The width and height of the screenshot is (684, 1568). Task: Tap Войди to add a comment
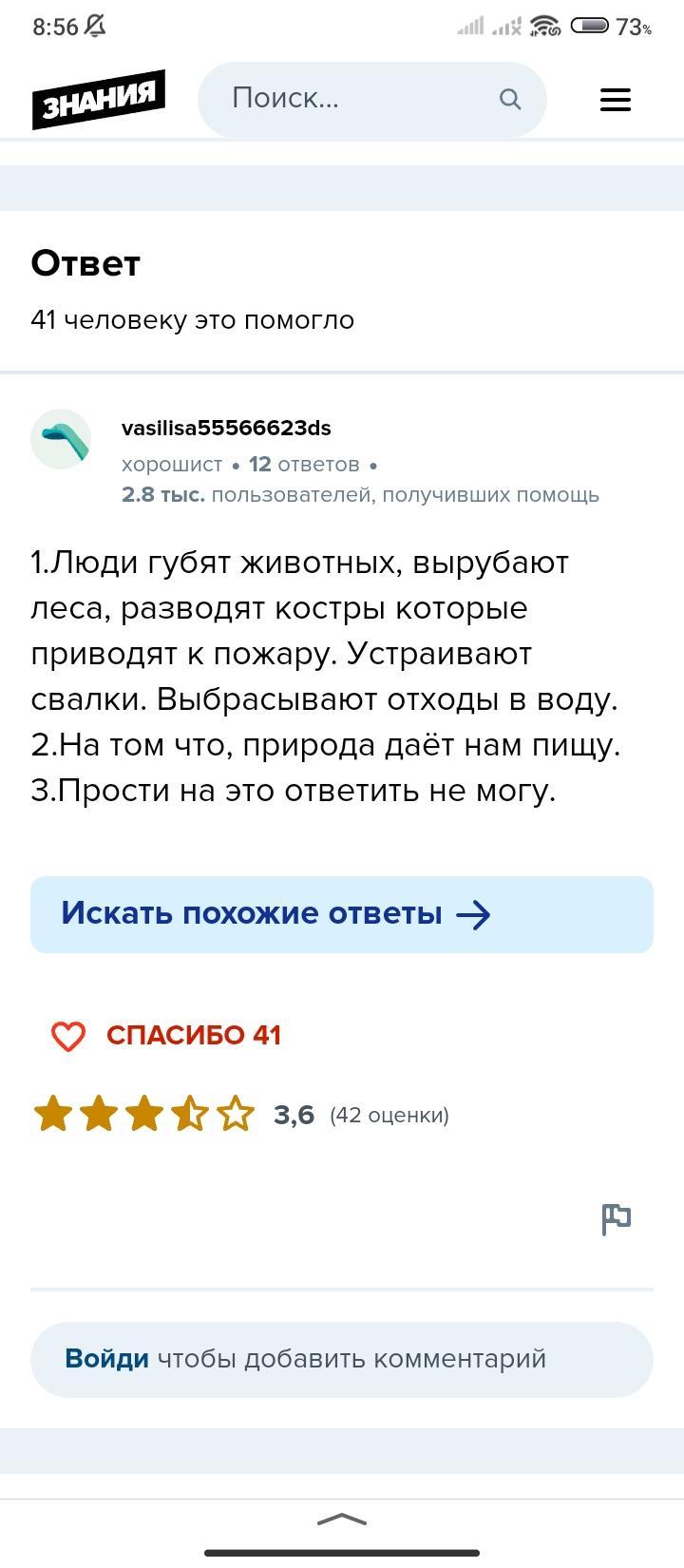tap(106, 1359)
